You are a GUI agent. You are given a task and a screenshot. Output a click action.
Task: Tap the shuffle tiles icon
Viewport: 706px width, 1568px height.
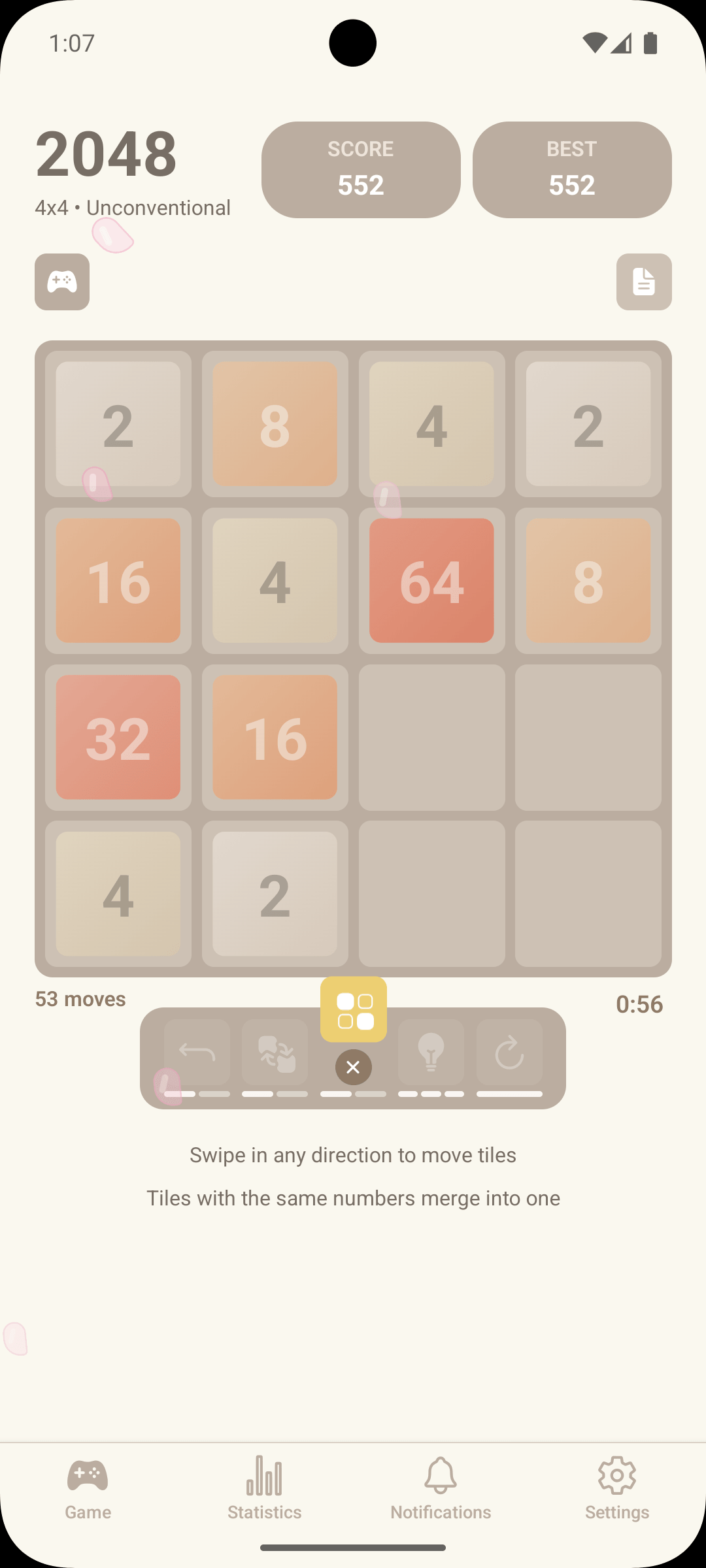point(275,1052)
